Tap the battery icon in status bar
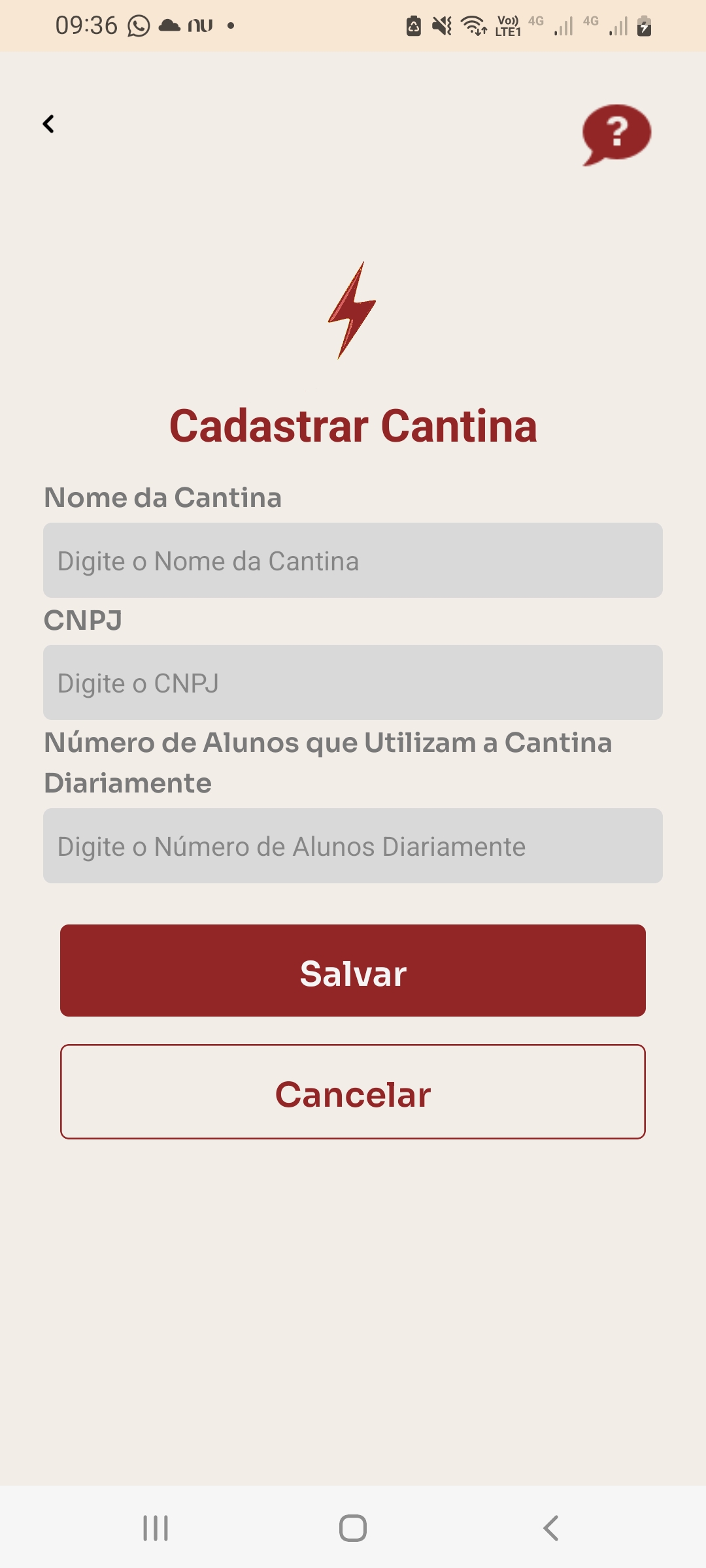Image resolution: width=706 pixels, height=1568 pixels. [x=644, y=26]
